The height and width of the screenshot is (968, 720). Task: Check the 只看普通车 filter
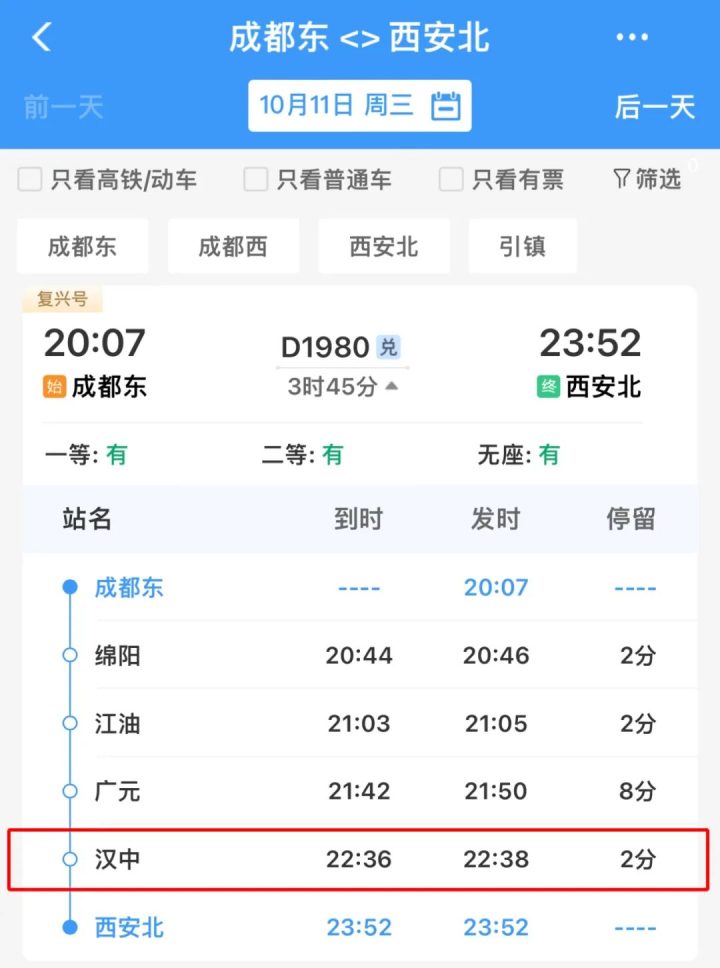coord(257,180)
